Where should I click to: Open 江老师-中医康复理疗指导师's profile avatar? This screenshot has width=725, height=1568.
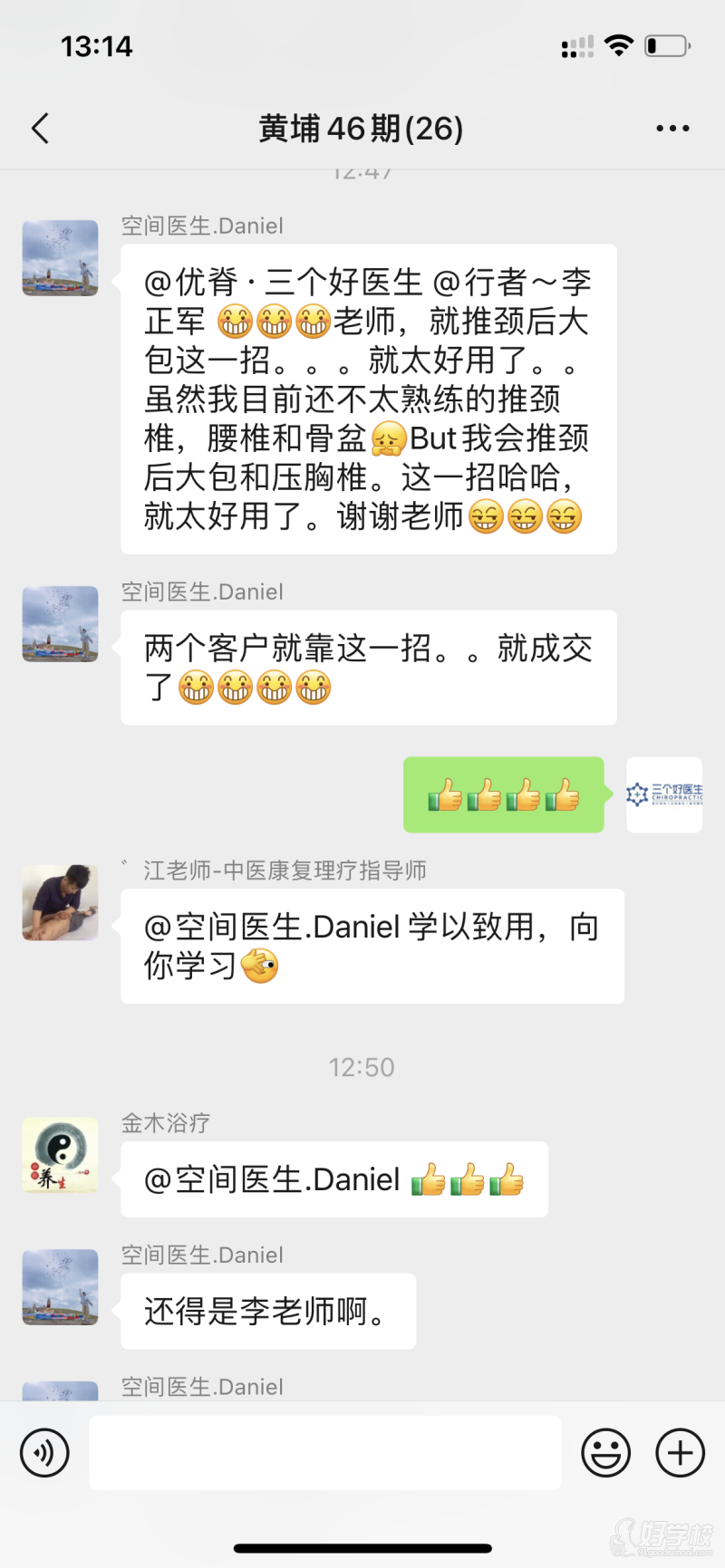point(60,901)
